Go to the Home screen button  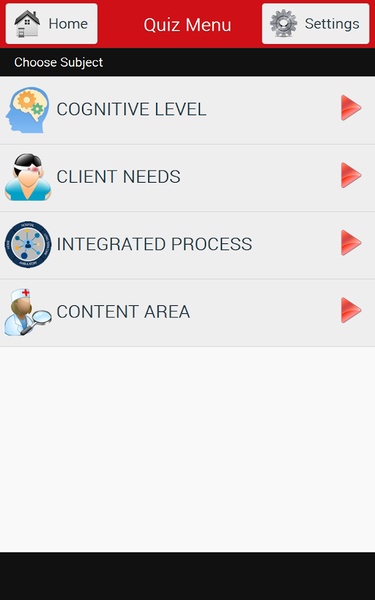[x=51, y=24]
